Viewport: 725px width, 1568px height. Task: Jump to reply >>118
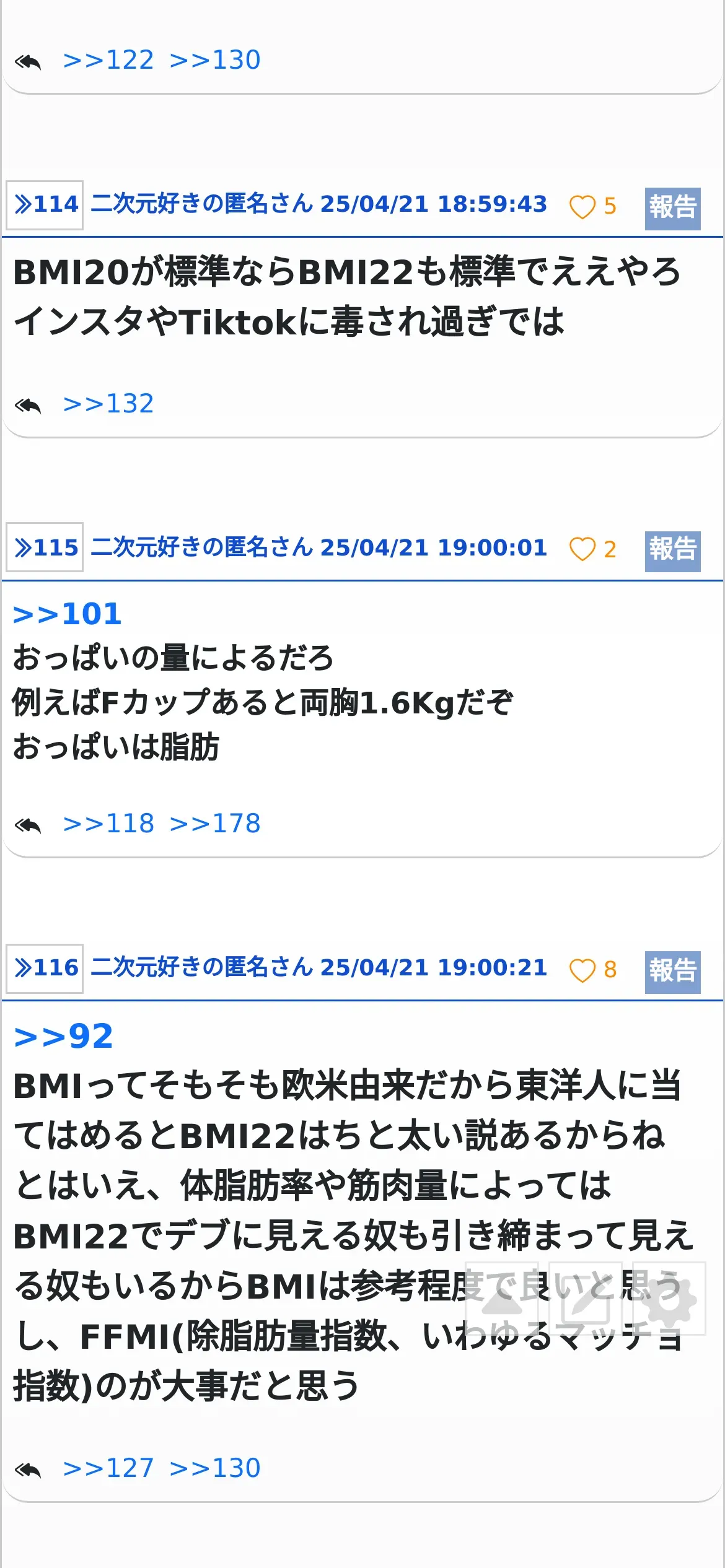pyautogui.click(x=108, y=824)
